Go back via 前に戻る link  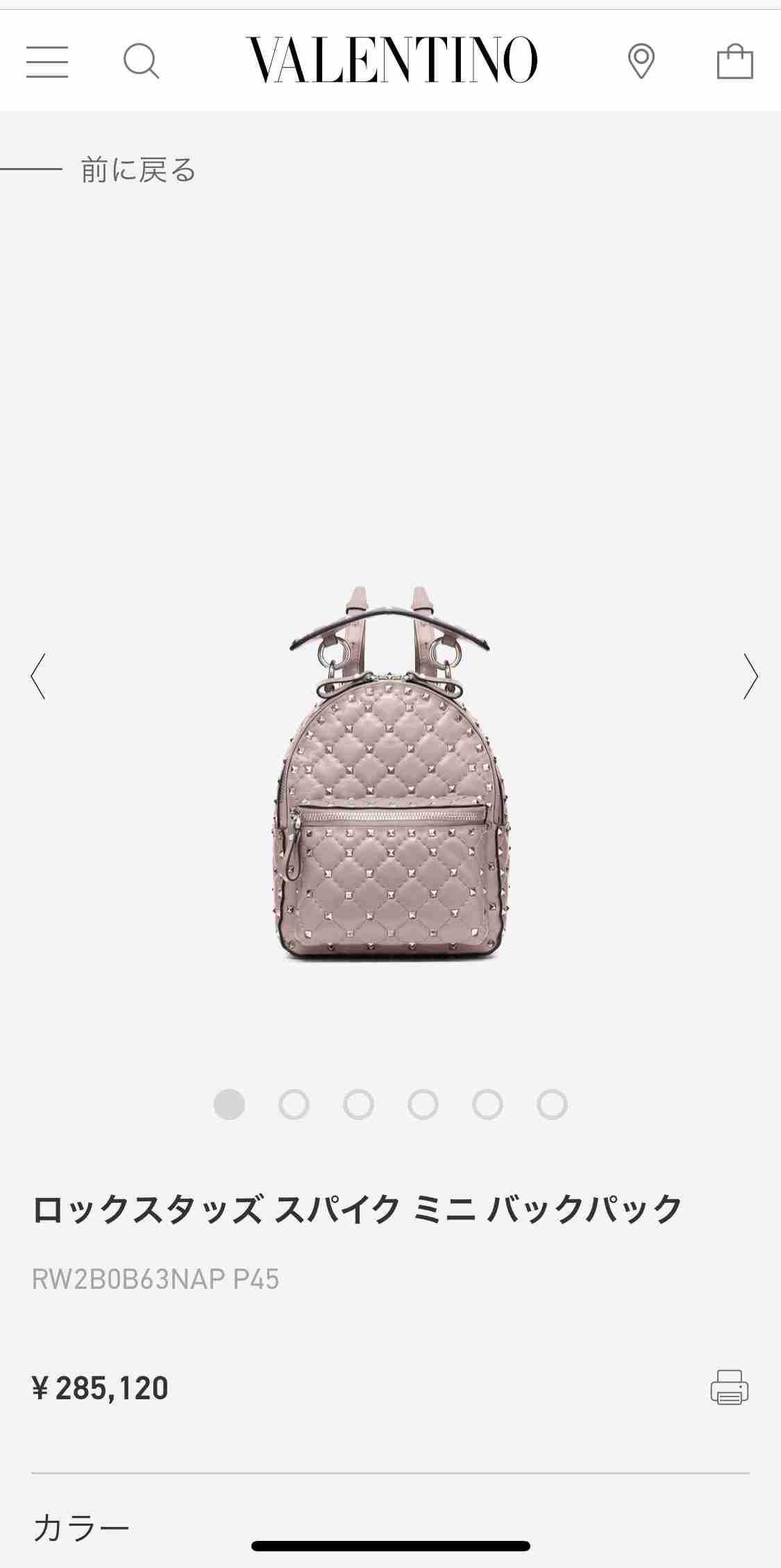point(137,169)
